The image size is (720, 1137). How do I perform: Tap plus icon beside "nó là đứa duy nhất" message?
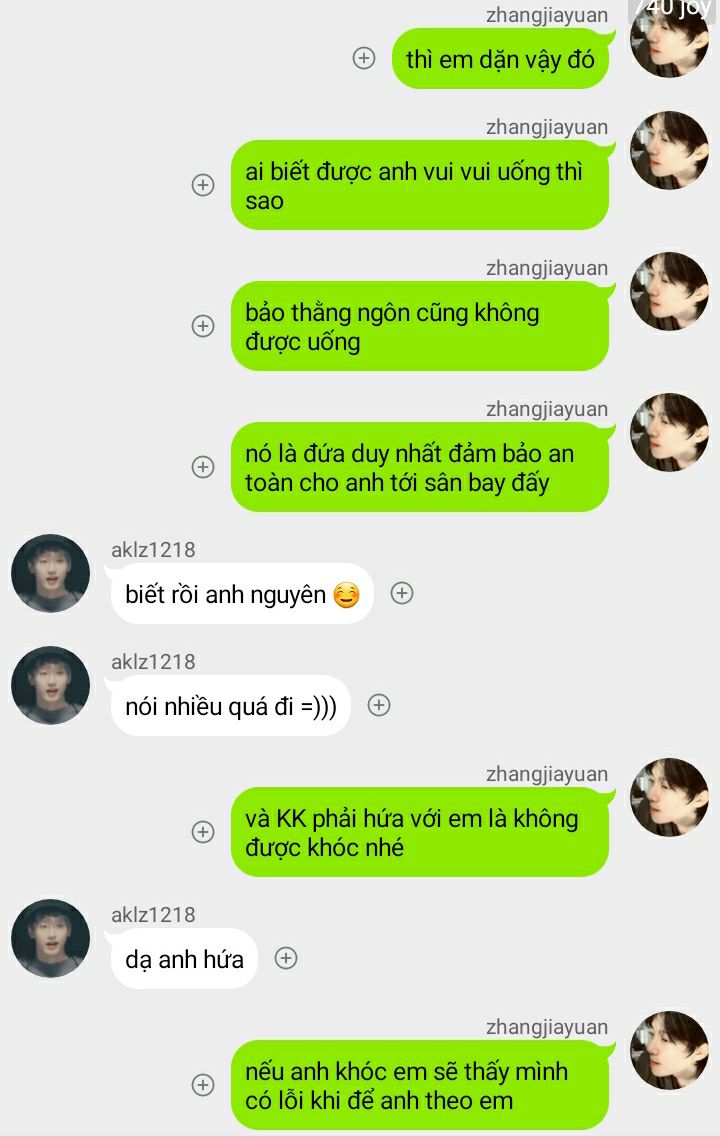point(203,467)
